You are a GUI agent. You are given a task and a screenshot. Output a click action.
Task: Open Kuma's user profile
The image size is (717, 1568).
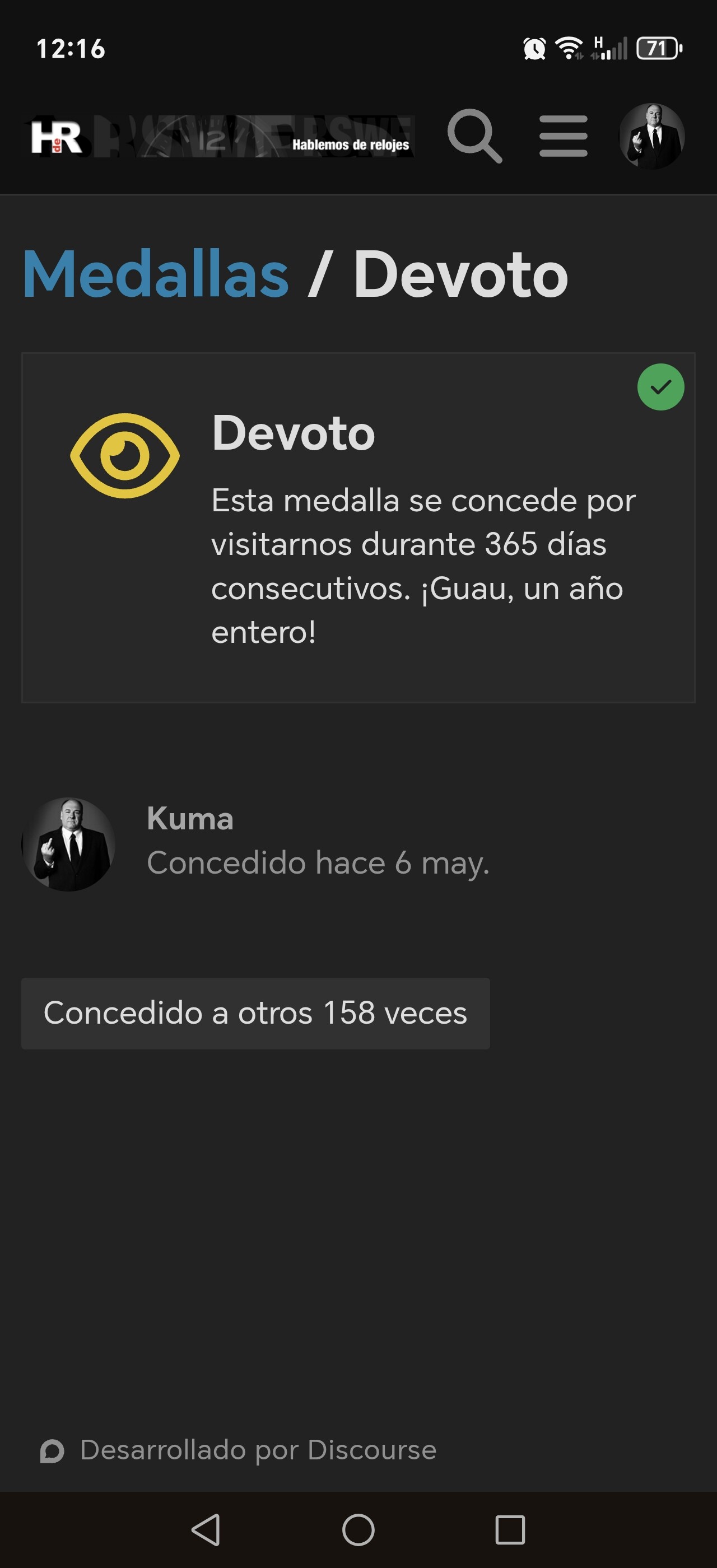coord(190,818)
